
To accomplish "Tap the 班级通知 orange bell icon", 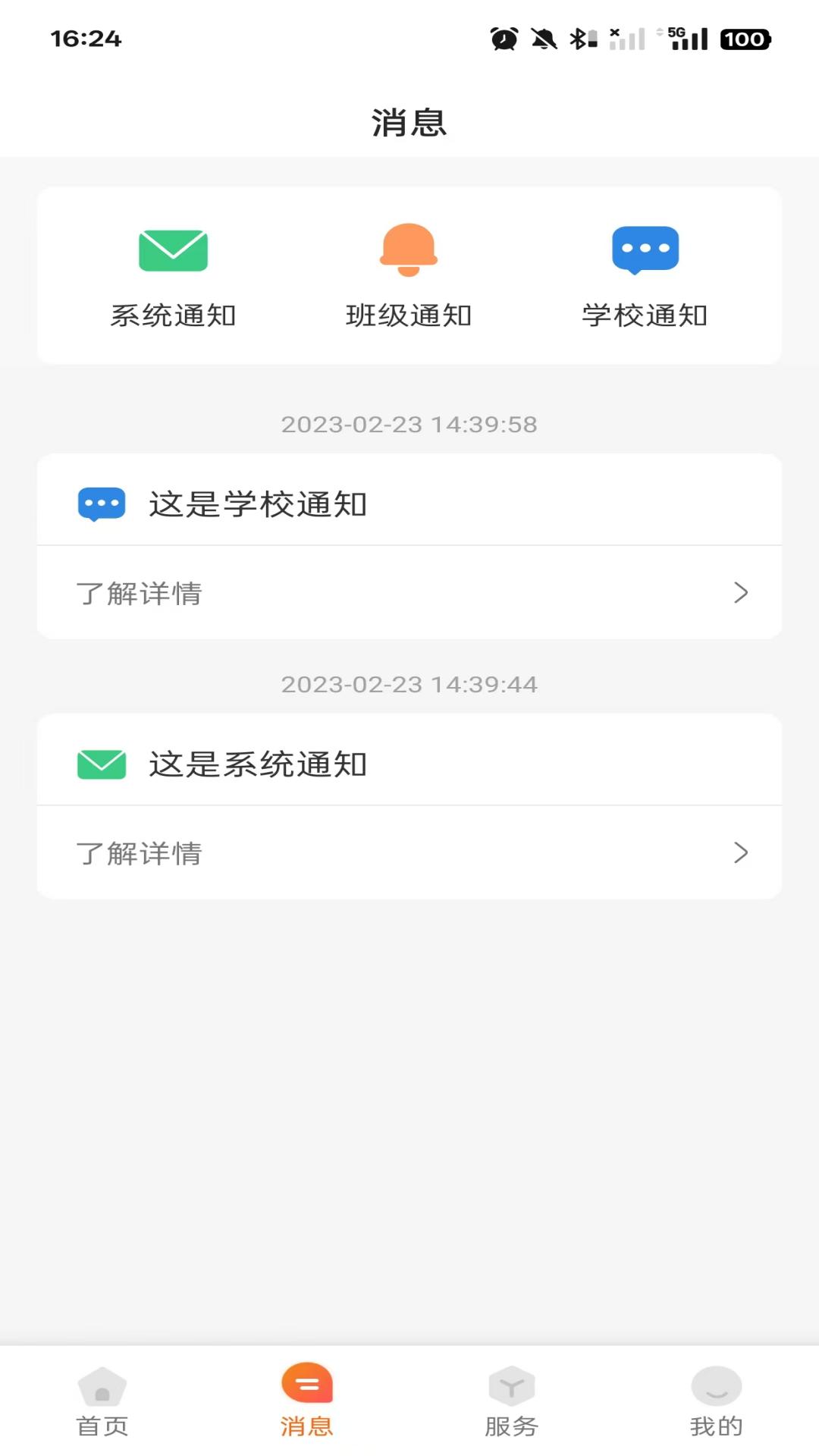I will 409,250.
